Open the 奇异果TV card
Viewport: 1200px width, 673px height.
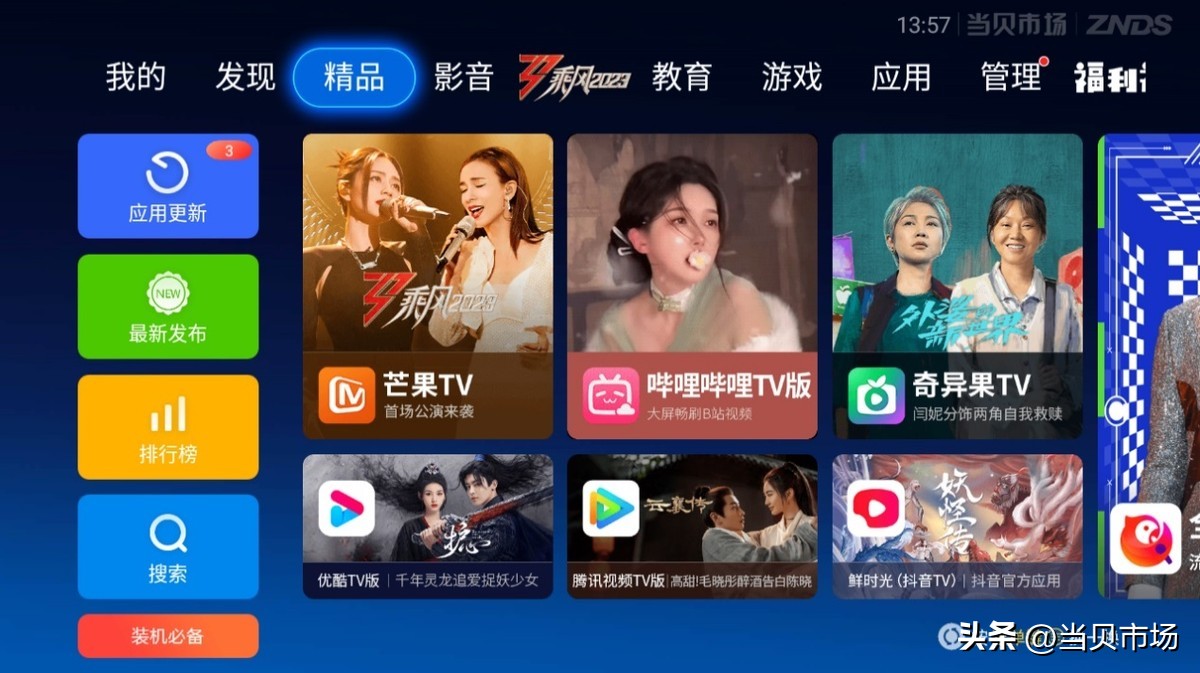[x=957, y=286]
